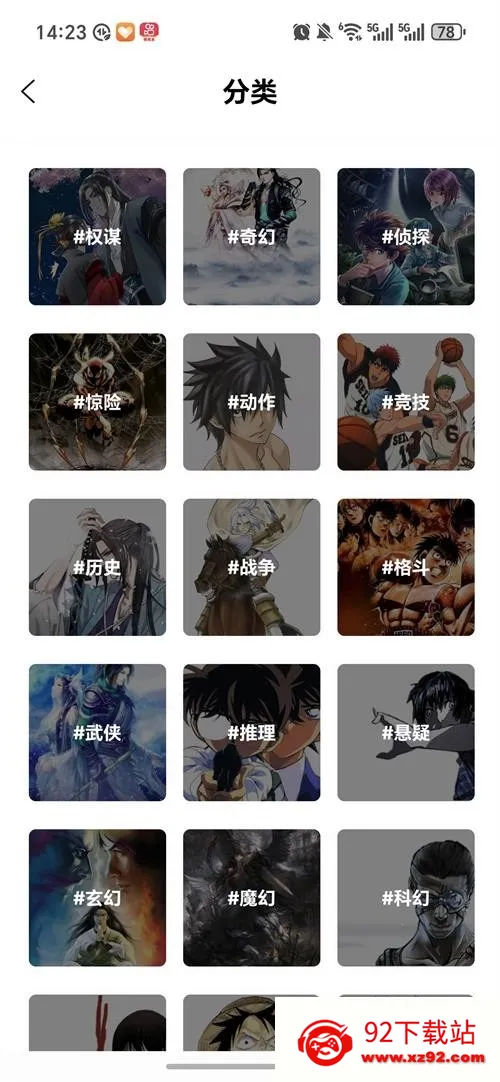This screenshot has width=500, height=1082.
Task: Go back using the top-left arrow
Action: click(28, 91)
